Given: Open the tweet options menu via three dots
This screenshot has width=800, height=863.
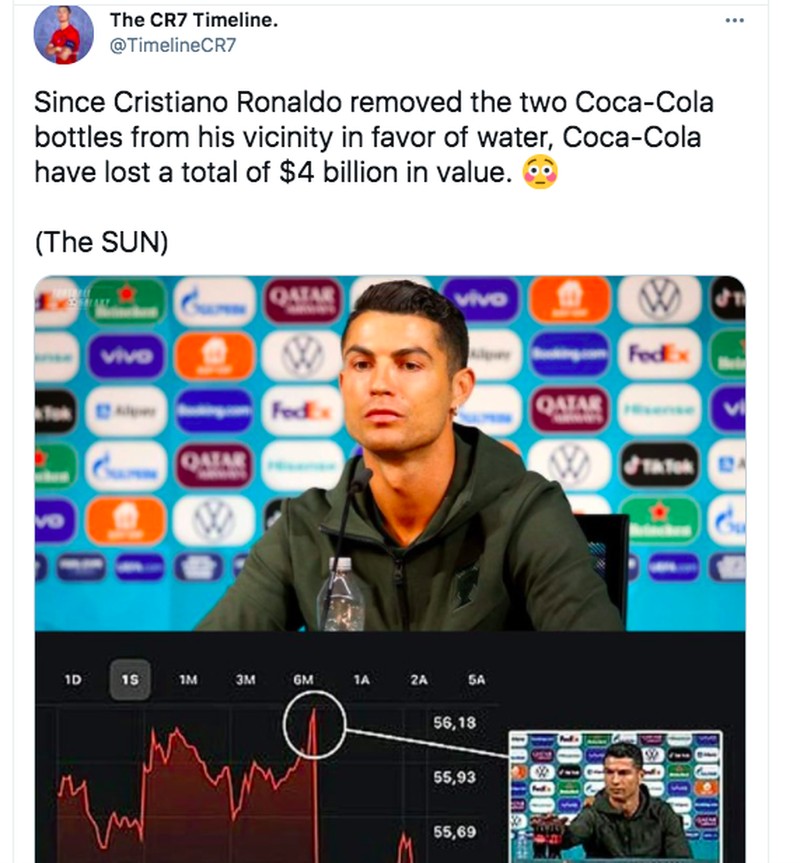Looking at the screenshot, I should [x=735, y=18].
